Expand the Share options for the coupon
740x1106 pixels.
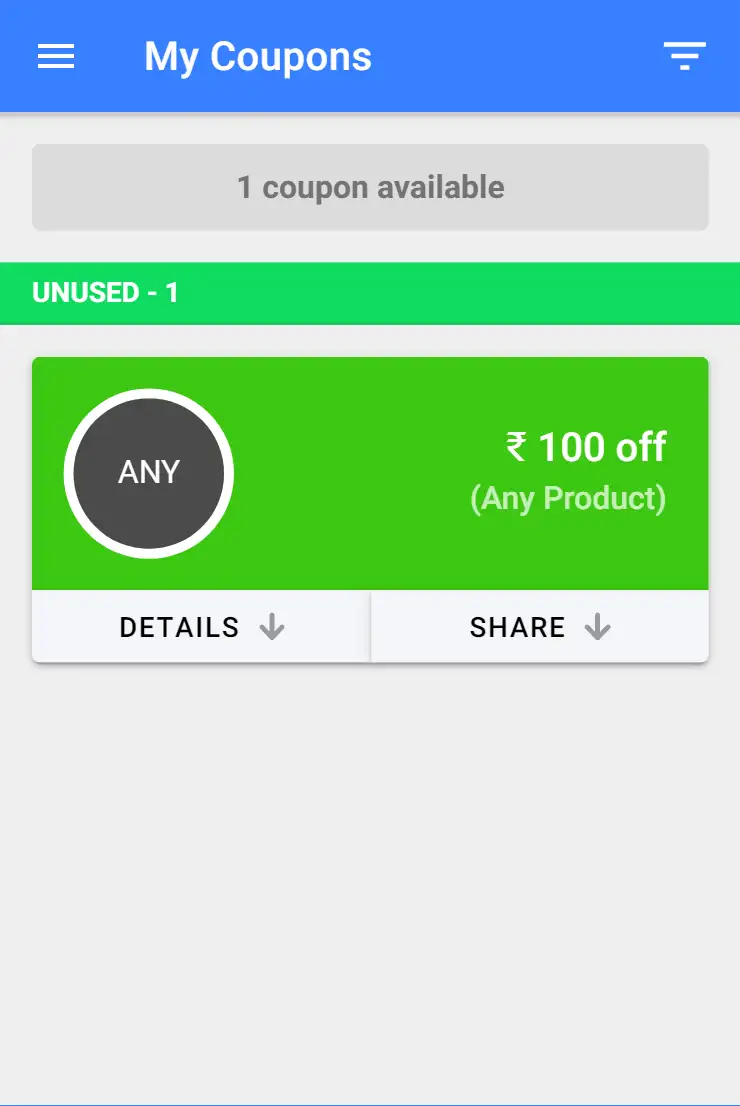(540, 627)
